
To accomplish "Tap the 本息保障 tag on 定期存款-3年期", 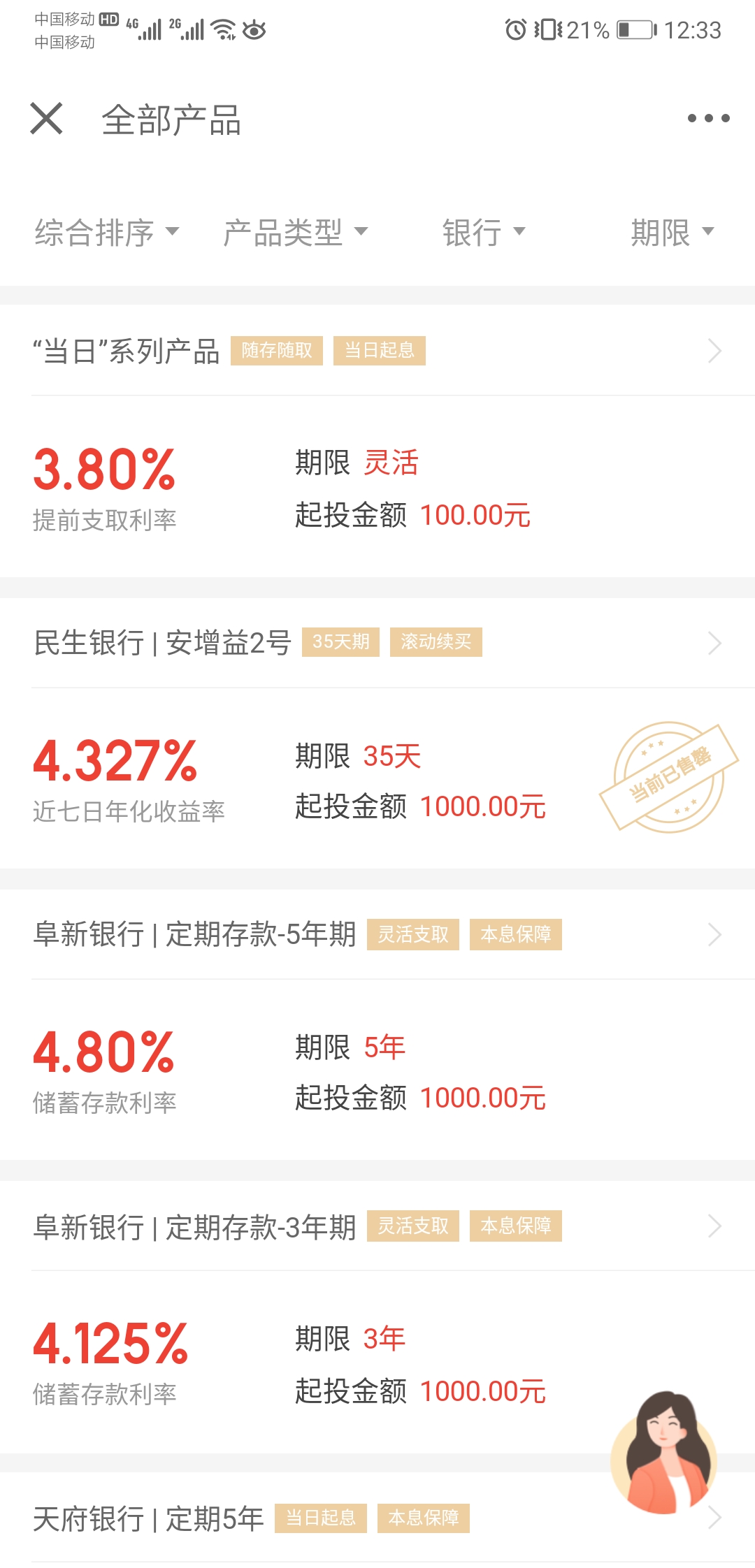I will tap(516, 1226).
